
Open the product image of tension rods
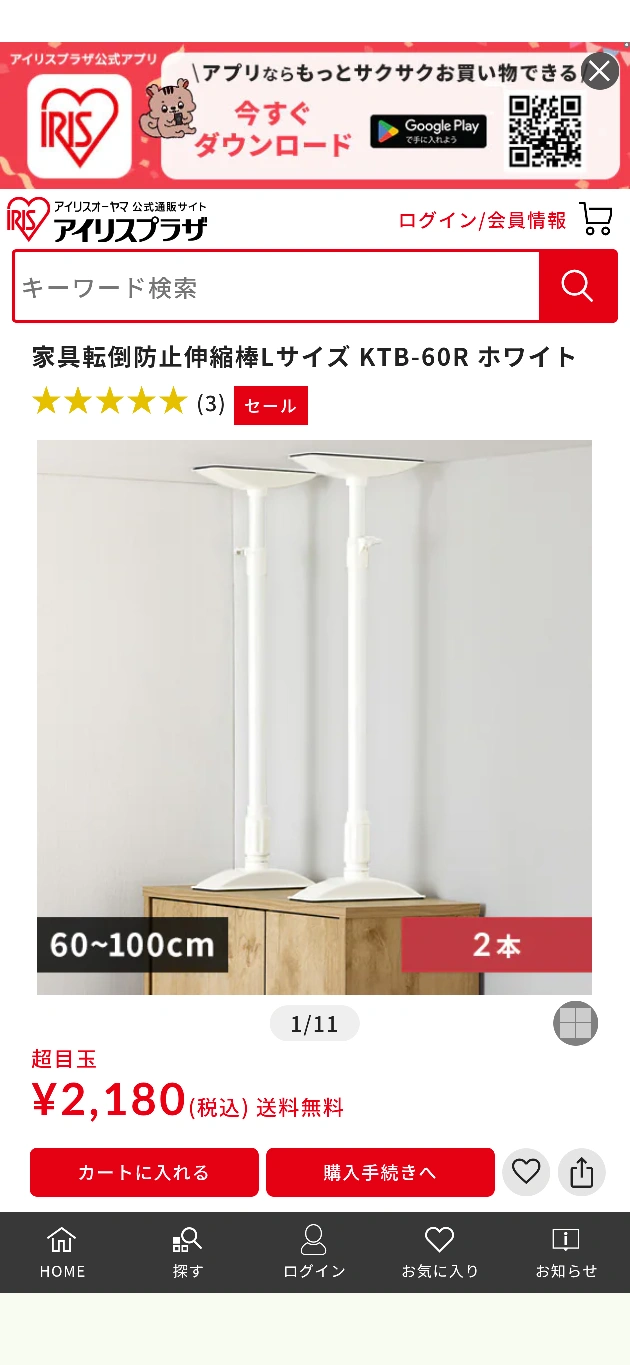coord(314,717)
